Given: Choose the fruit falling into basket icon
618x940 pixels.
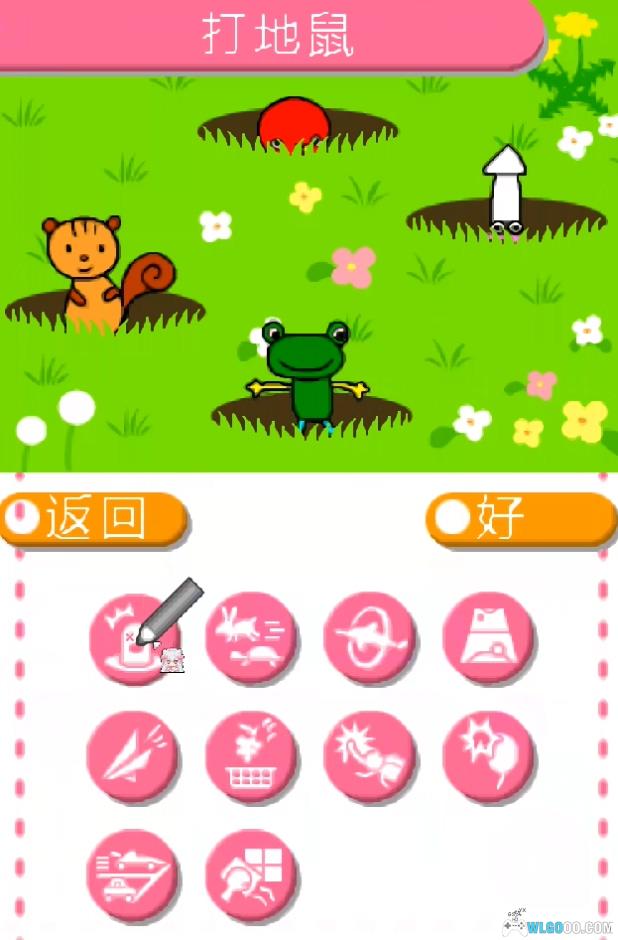Looking at the screenshot, I should (251, 756).
